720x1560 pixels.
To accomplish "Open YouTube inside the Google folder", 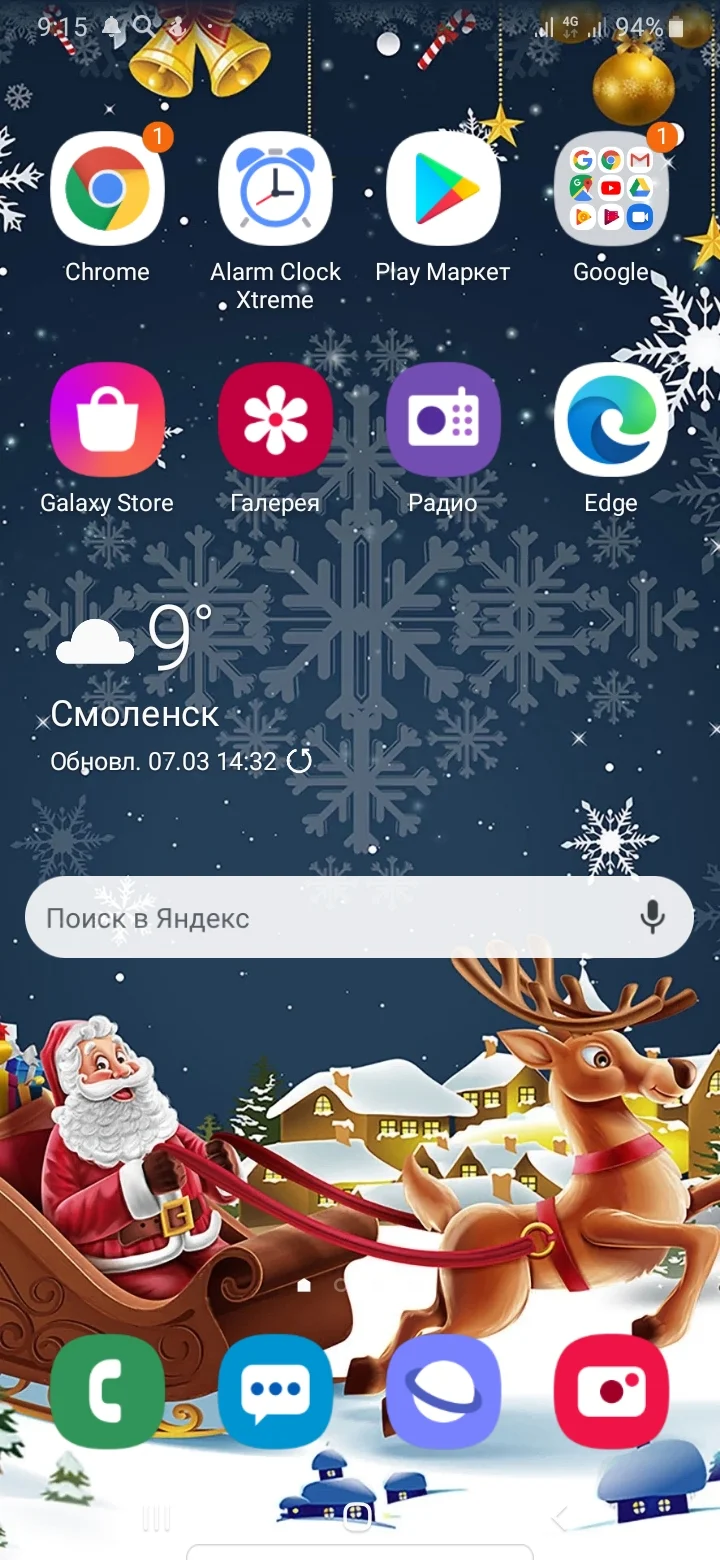I will pyautogui.click(x=610, y=186).
